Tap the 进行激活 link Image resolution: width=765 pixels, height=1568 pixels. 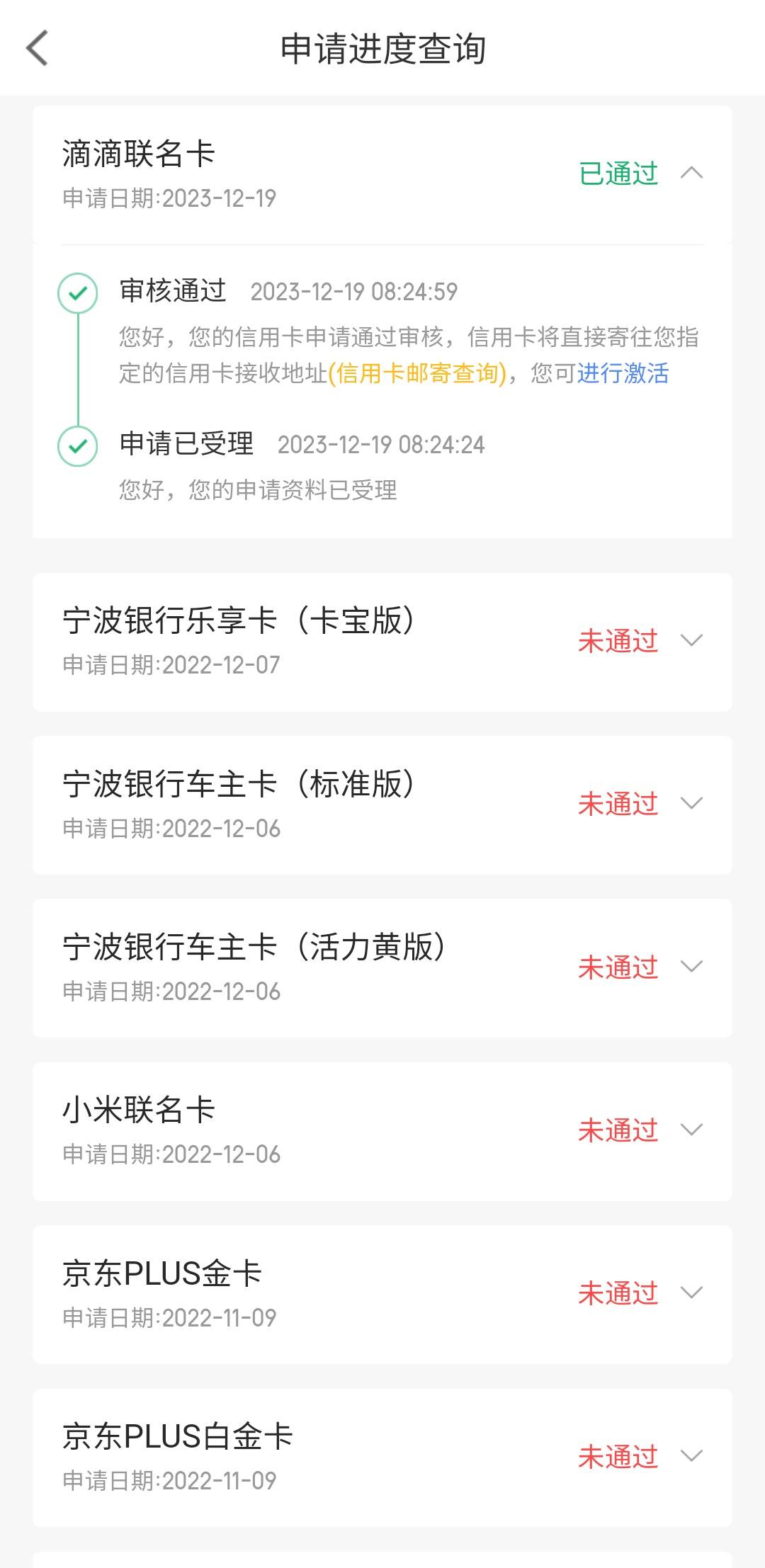(623, 373)
